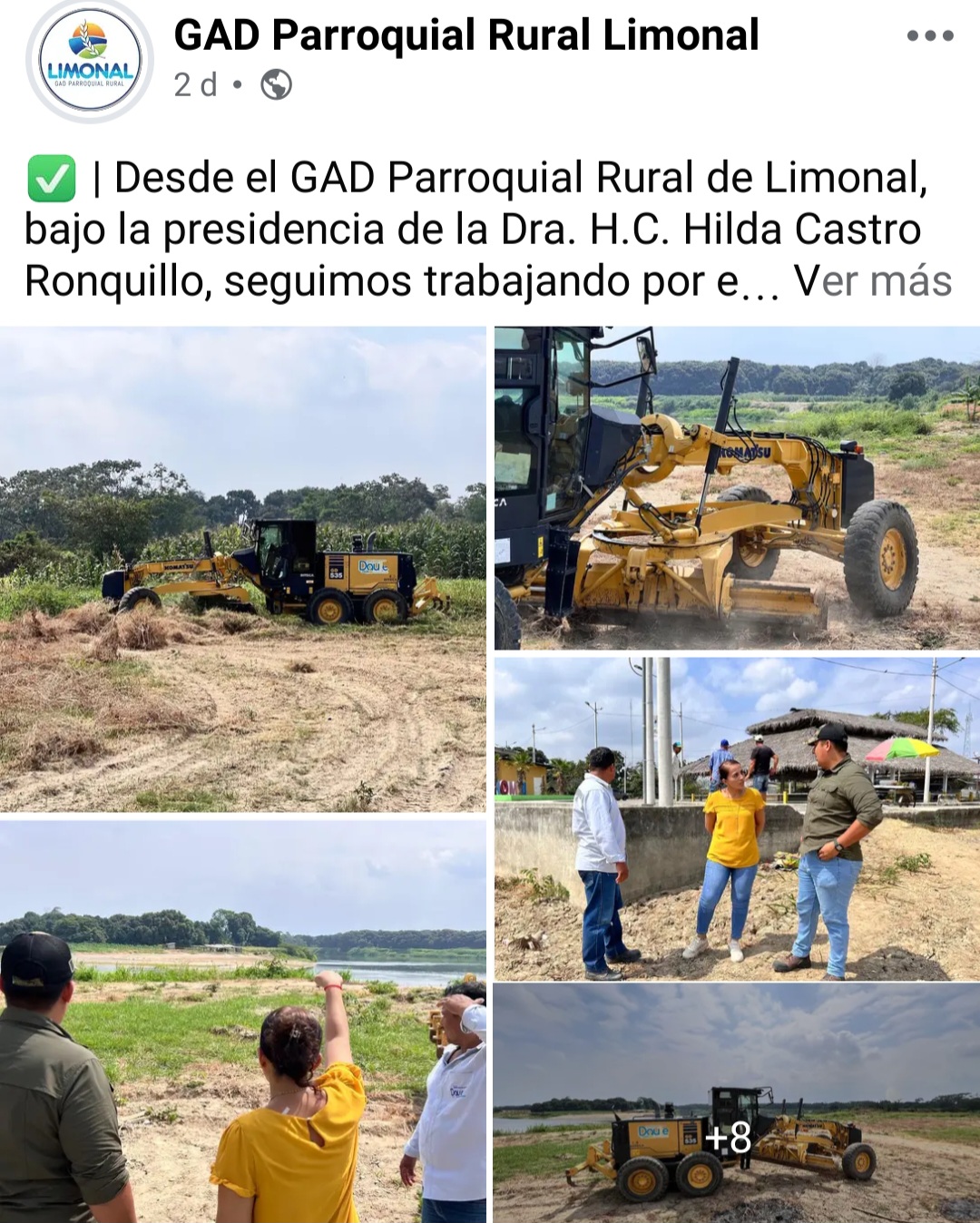The width and height of the screenshot is (980, 1223).
Task: View the photo of the woman pointing at the river
Action: (242, 1022)
